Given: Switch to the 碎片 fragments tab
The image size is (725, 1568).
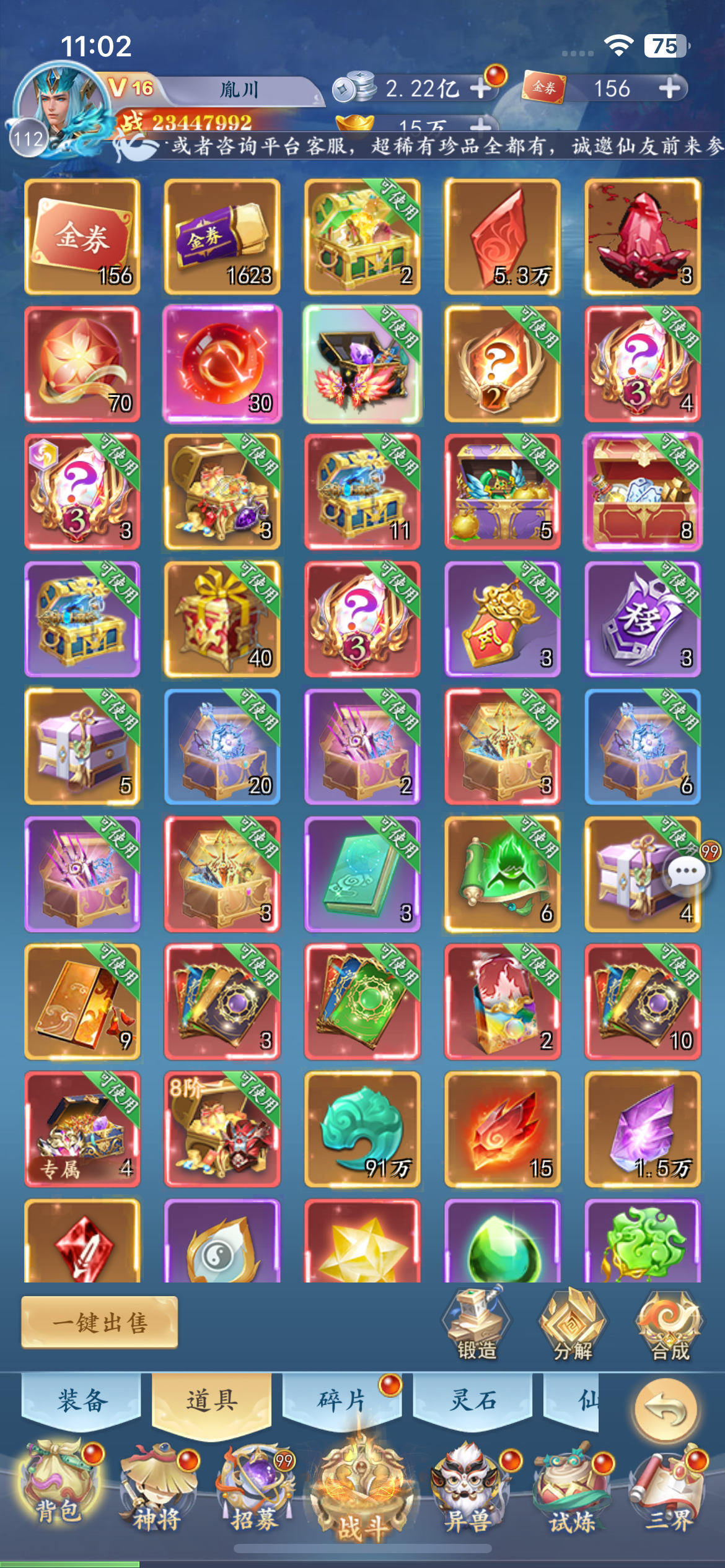Looking at the screenshot, I should click(x=342, y=1401).
